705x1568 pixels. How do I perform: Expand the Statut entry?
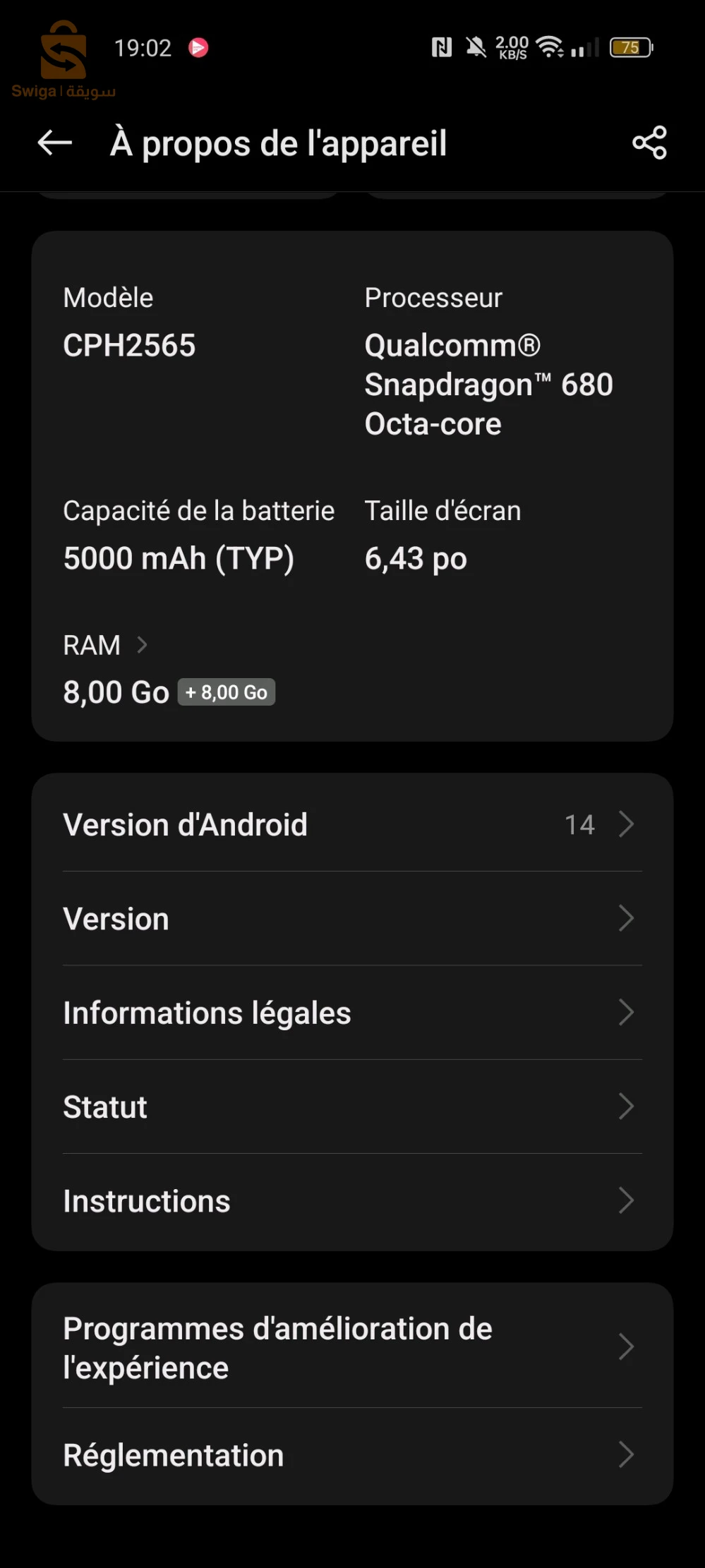tap(353, 1106)
